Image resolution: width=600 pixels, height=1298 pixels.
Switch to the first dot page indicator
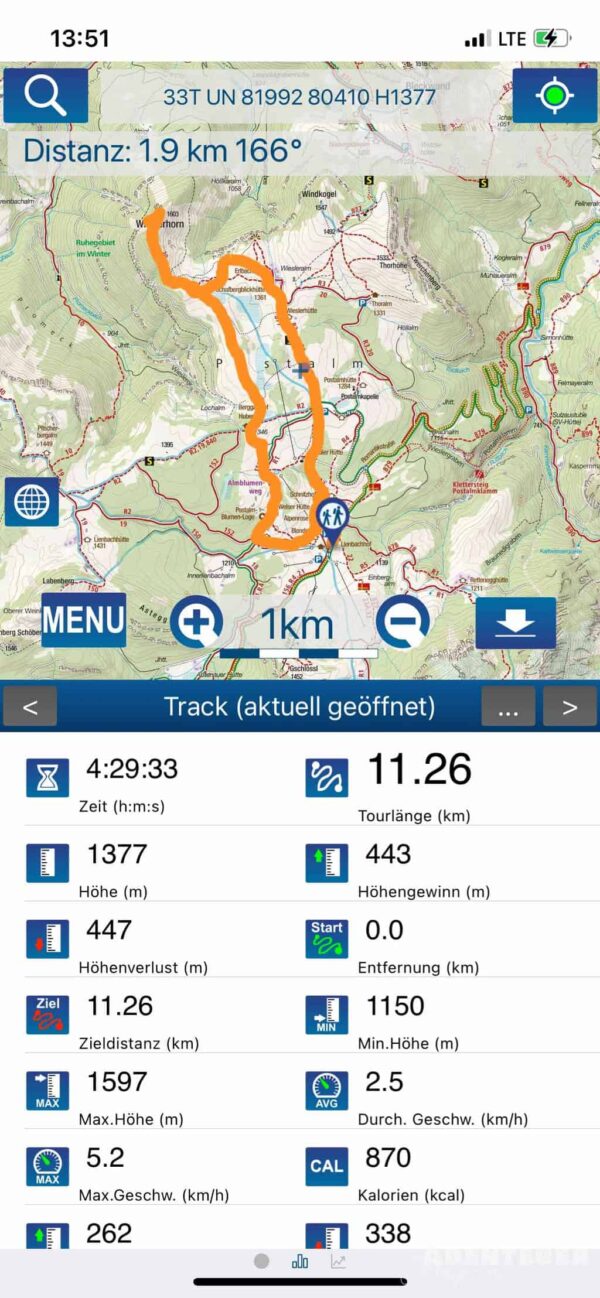[x=262, y=1262]
